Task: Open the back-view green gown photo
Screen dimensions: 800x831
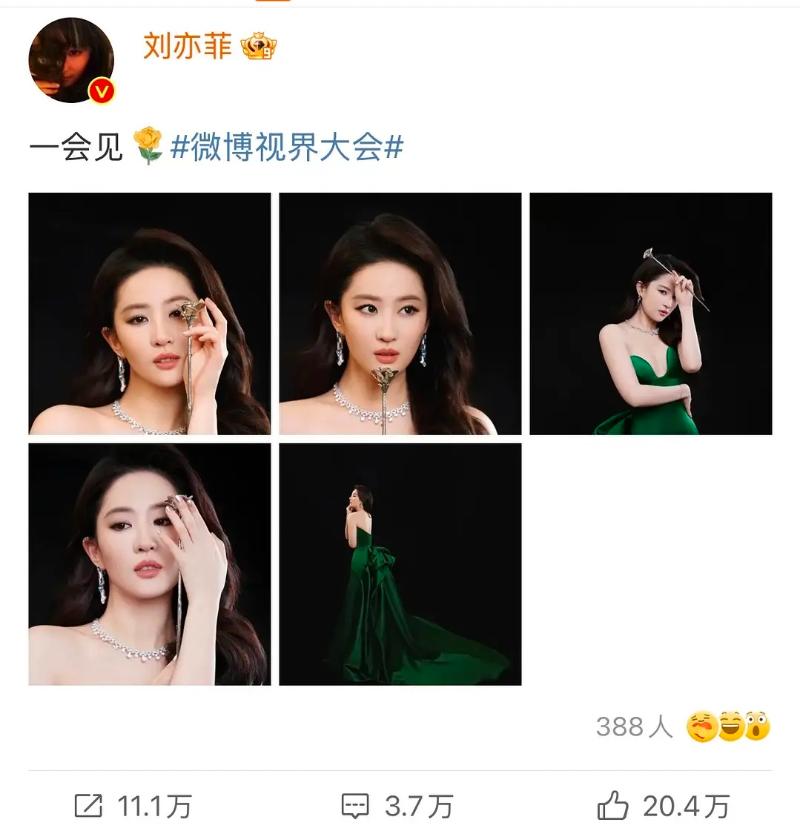Action: [x=400, y=564]
